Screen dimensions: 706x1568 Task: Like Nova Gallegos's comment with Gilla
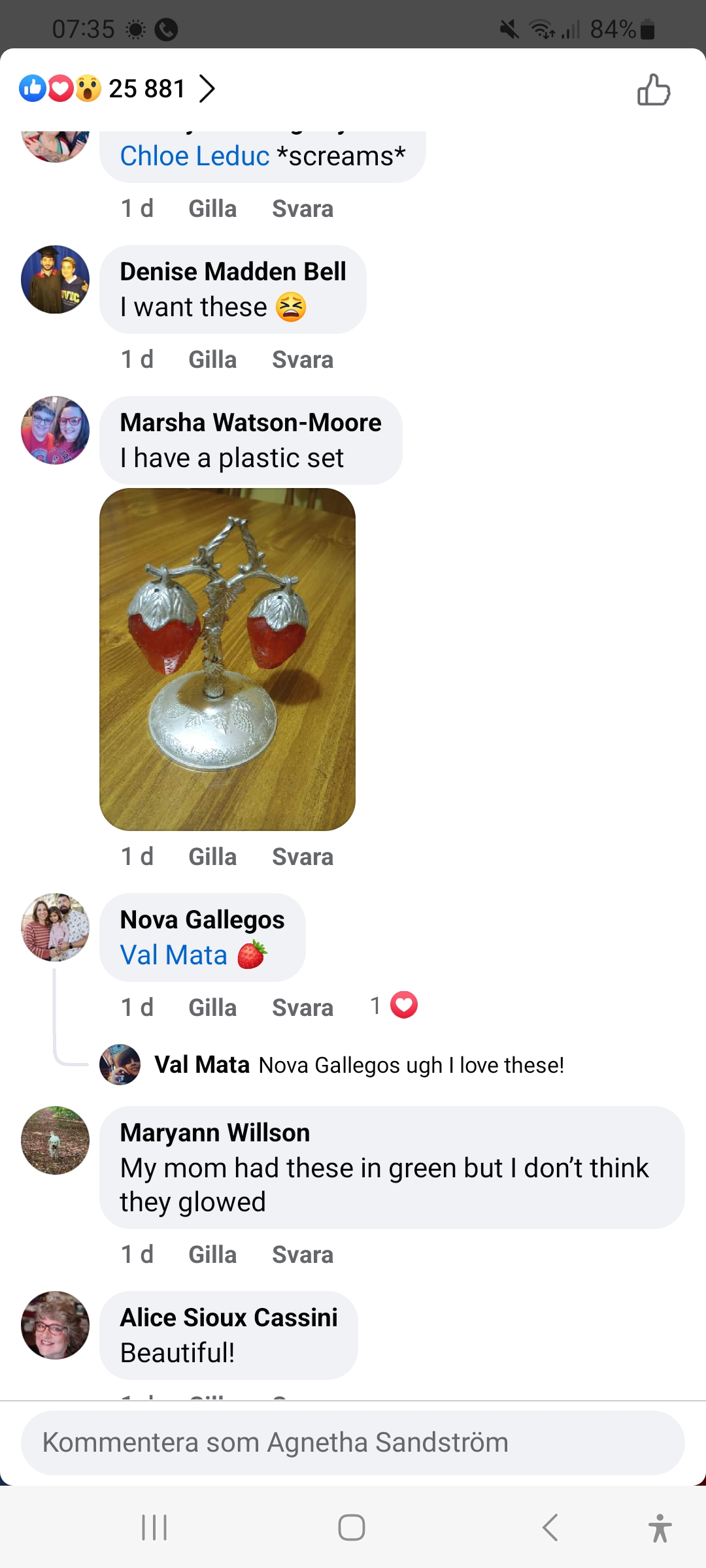pos(212,1008)
